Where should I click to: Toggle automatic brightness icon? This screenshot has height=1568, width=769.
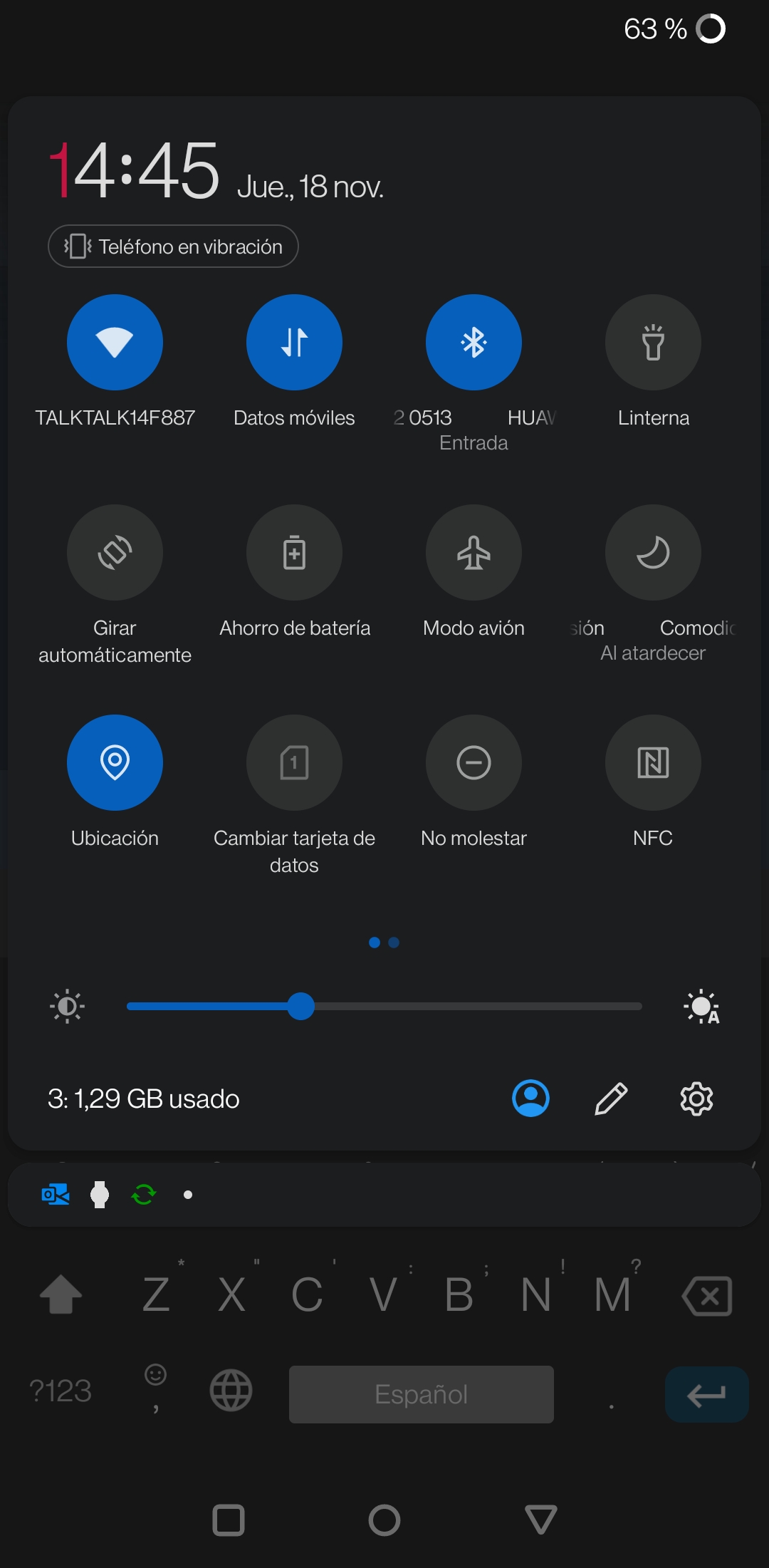pyautogui.click(x=701, y=1007)
